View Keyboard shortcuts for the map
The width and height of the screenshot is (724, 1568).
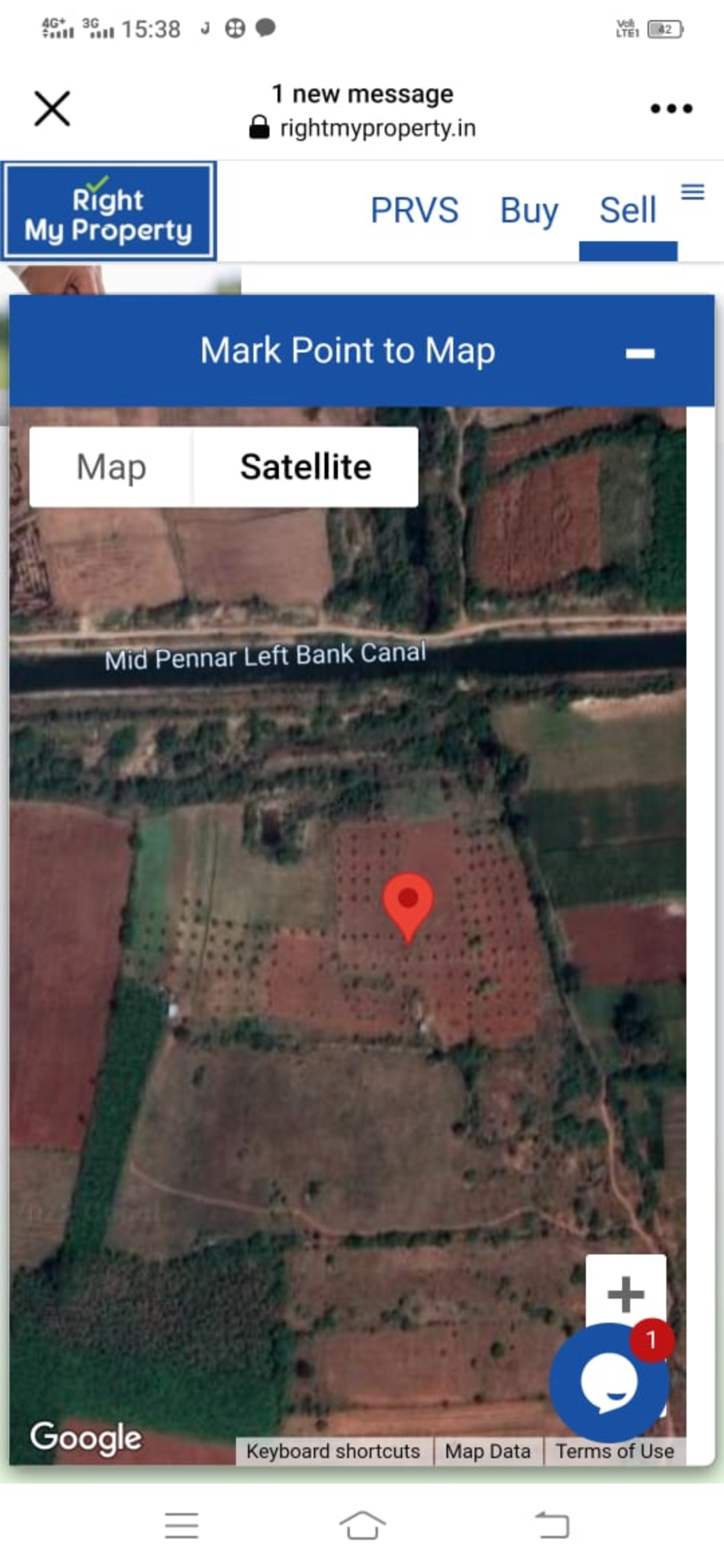tap(333, 1451)
